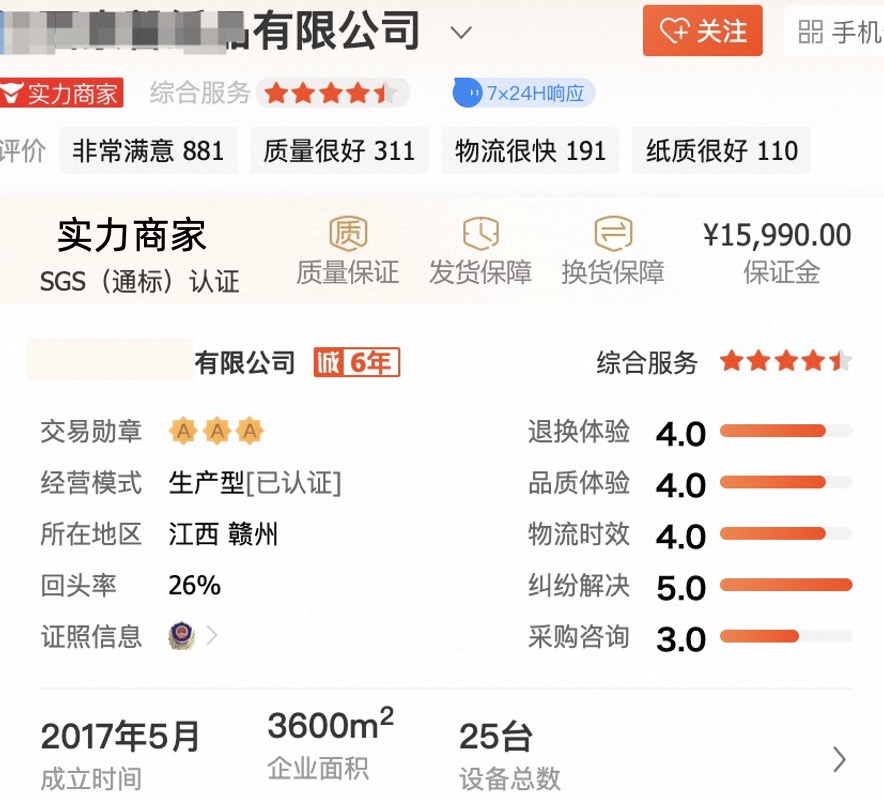Expand the company name dropdown arrow
The height and width of the screenshot is (800, 884).
460,32
